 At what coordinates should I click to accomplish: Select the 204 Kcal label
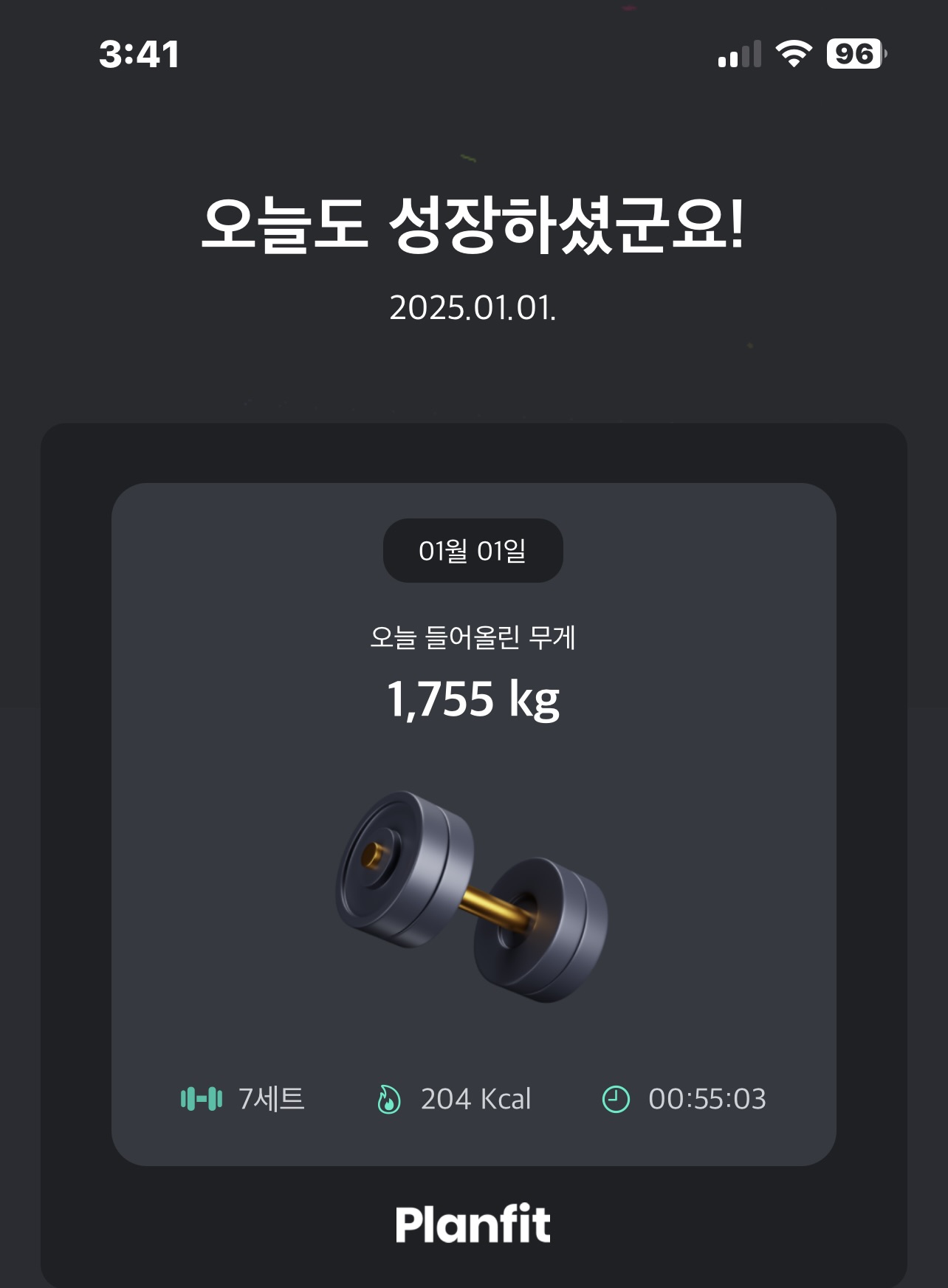click(476, 1098)
